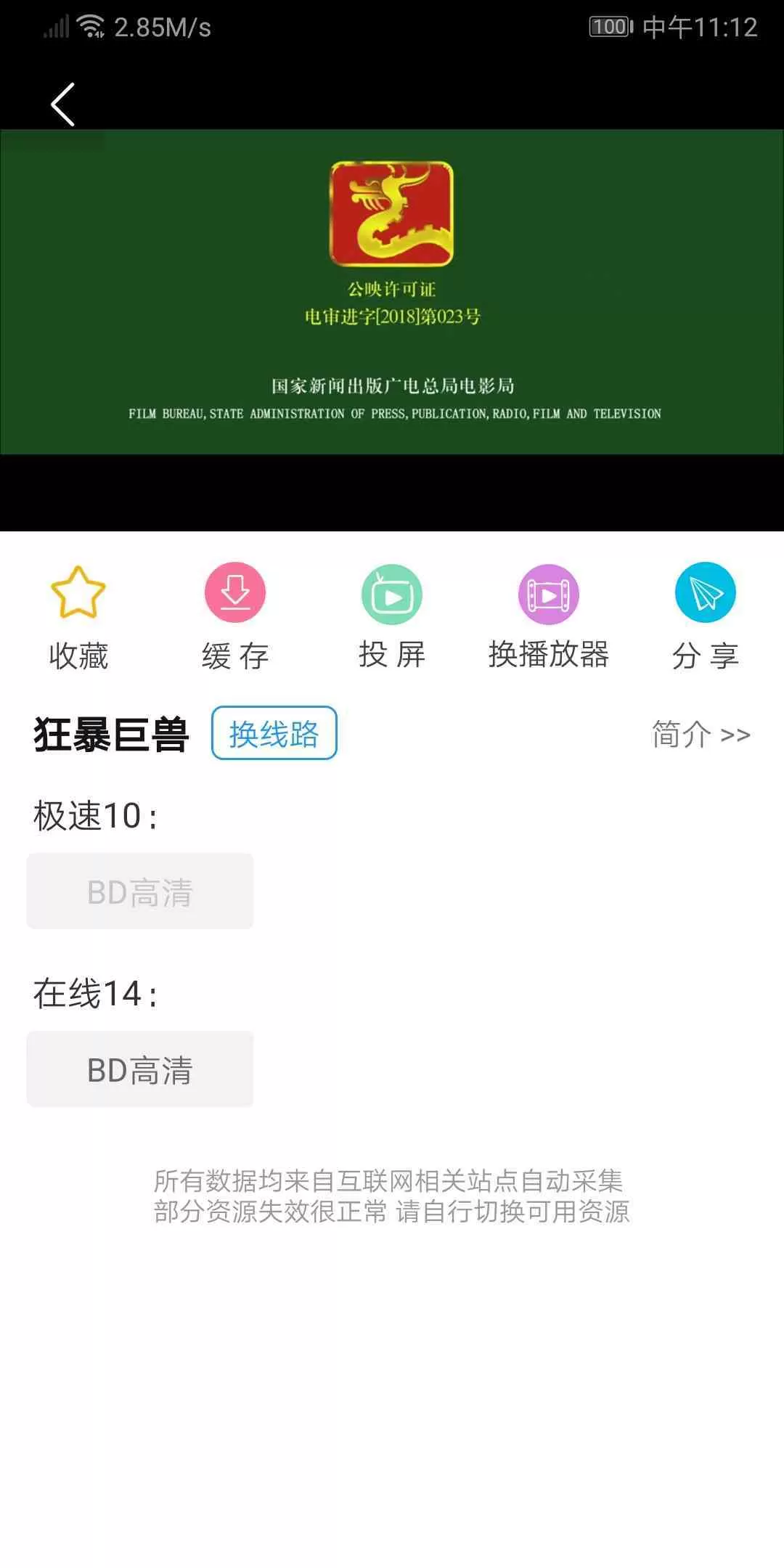The width and height of the screenshot is (784, 1568).
Task: Cast the video to a screen (投屏)
Action: click(392, 616)
